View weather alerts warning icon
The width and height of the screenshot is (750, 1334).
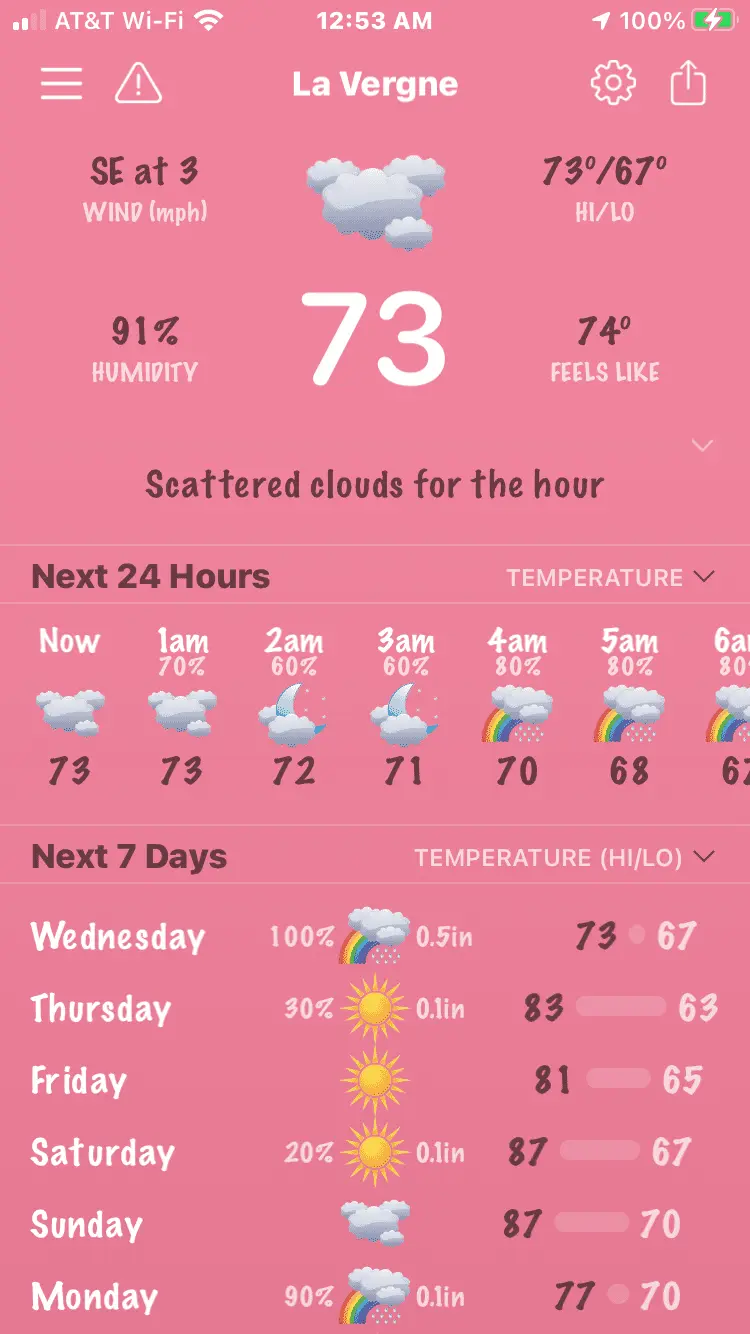tap(139, 84)
